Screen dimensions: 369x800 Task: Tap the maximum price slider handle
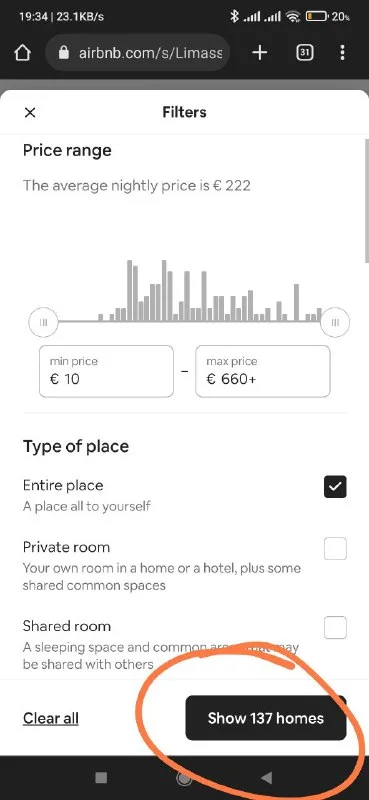coord(335,322)
